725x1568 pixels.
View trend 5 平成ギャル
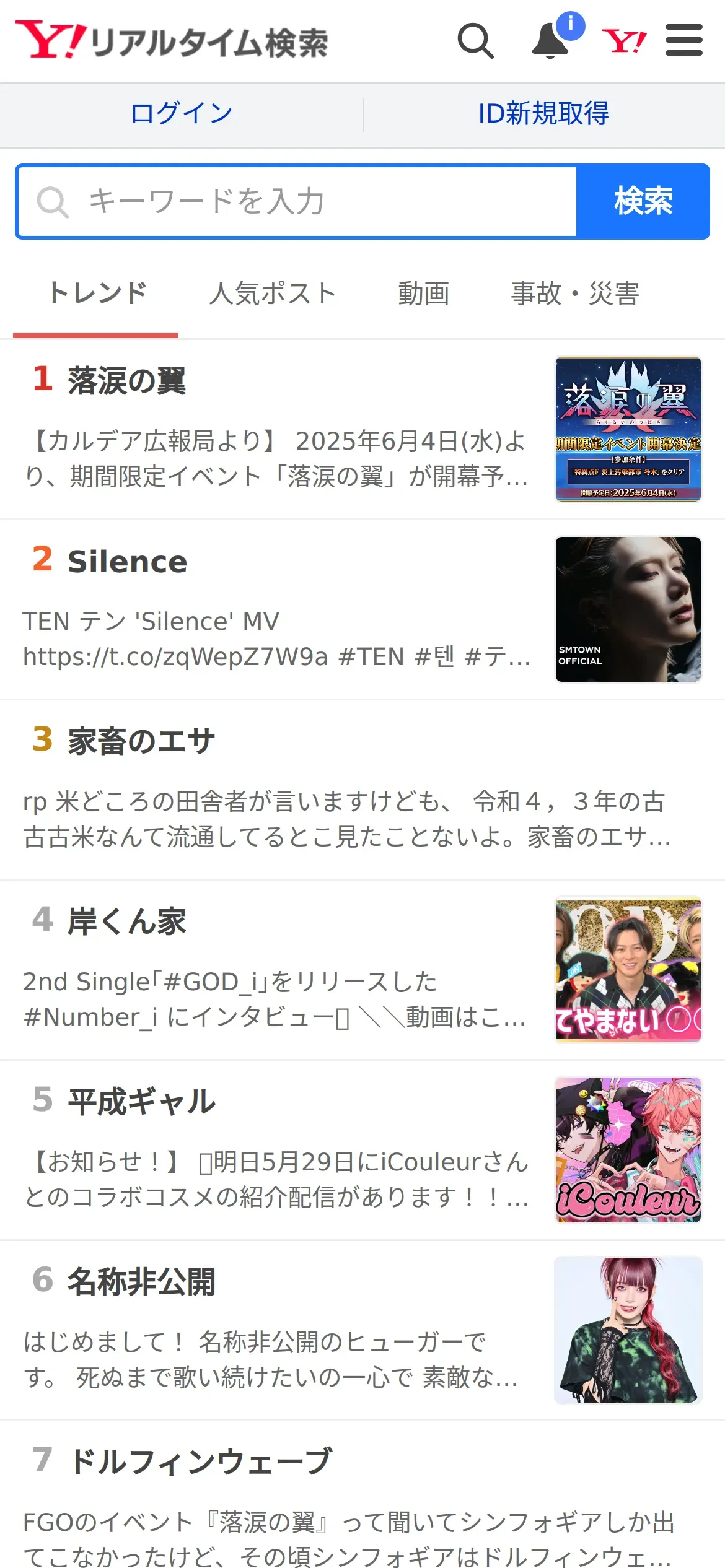[141, 1102]
